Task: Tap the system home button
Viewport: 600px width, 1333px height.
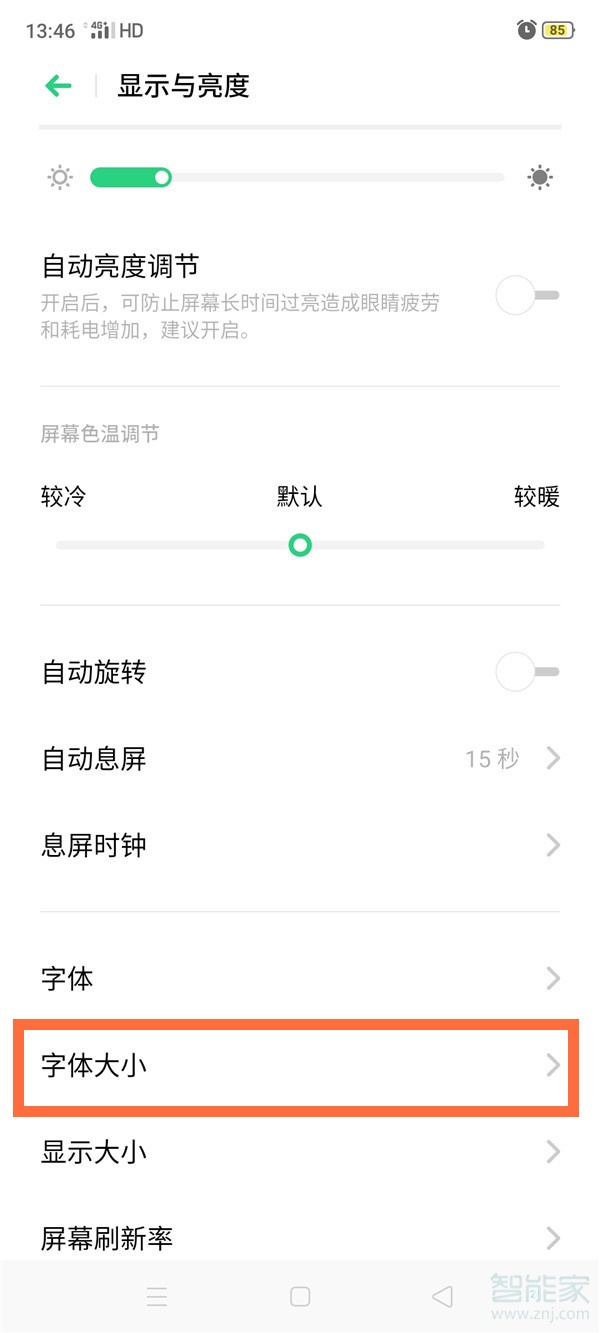Action: click(x=300, y=1297)
